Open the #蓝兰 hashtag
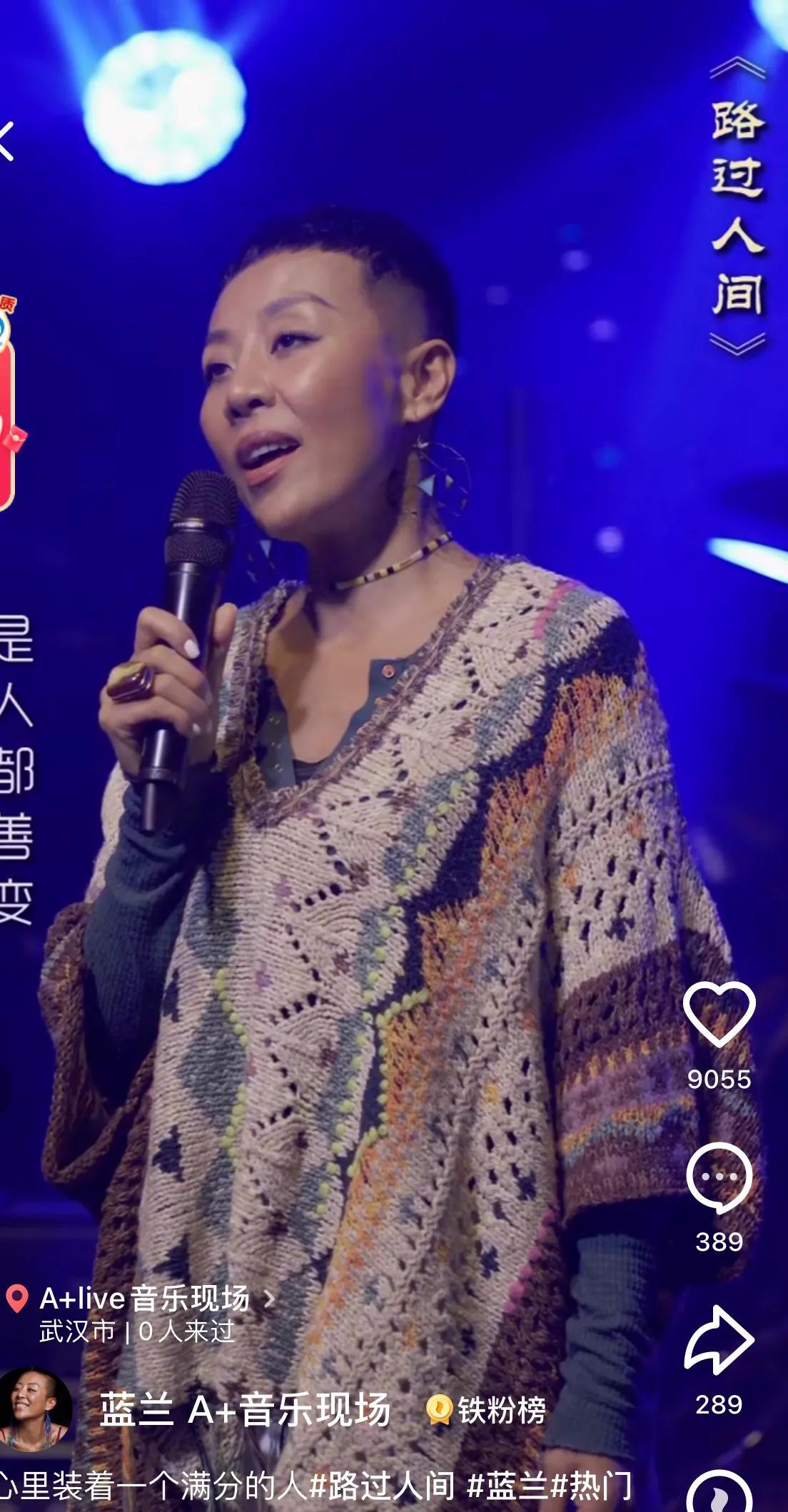The width and height of the screenshot is (788, 1512). click(x=508, y=1487)
